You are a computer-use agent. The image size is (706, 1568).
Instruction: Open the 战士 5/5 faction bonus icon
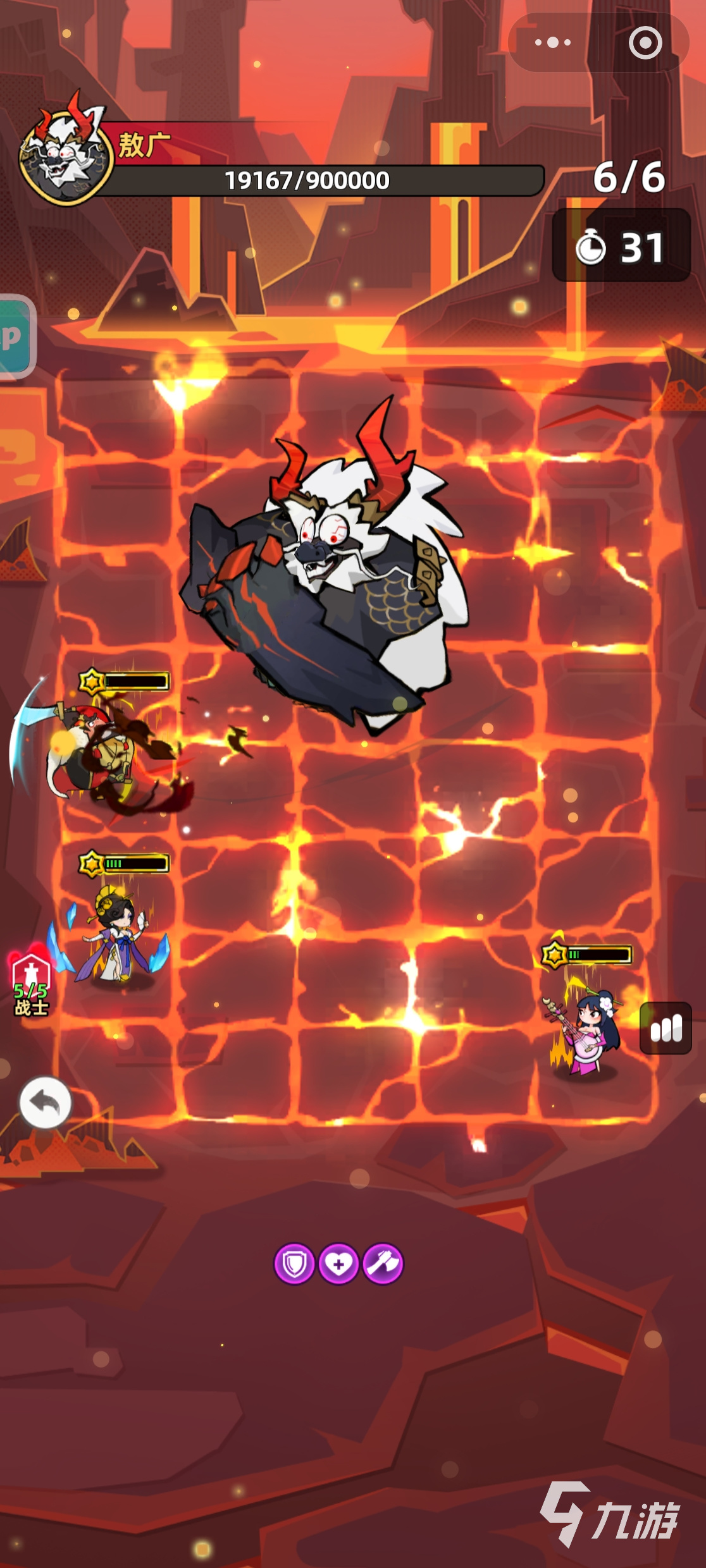click(x=30, y=983)
